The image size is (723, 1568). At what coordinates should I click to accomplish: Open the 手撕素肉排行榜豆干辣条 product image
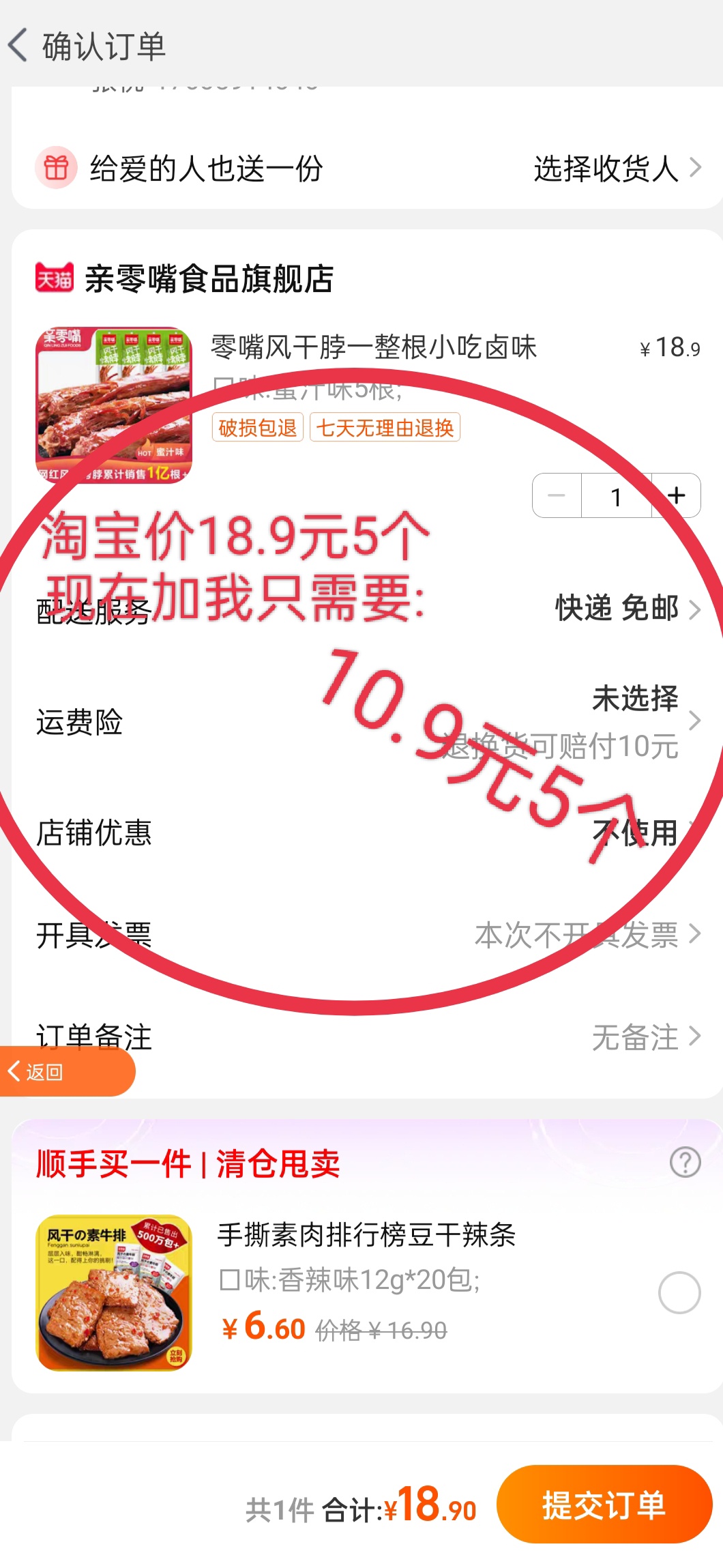[113, 1292]
